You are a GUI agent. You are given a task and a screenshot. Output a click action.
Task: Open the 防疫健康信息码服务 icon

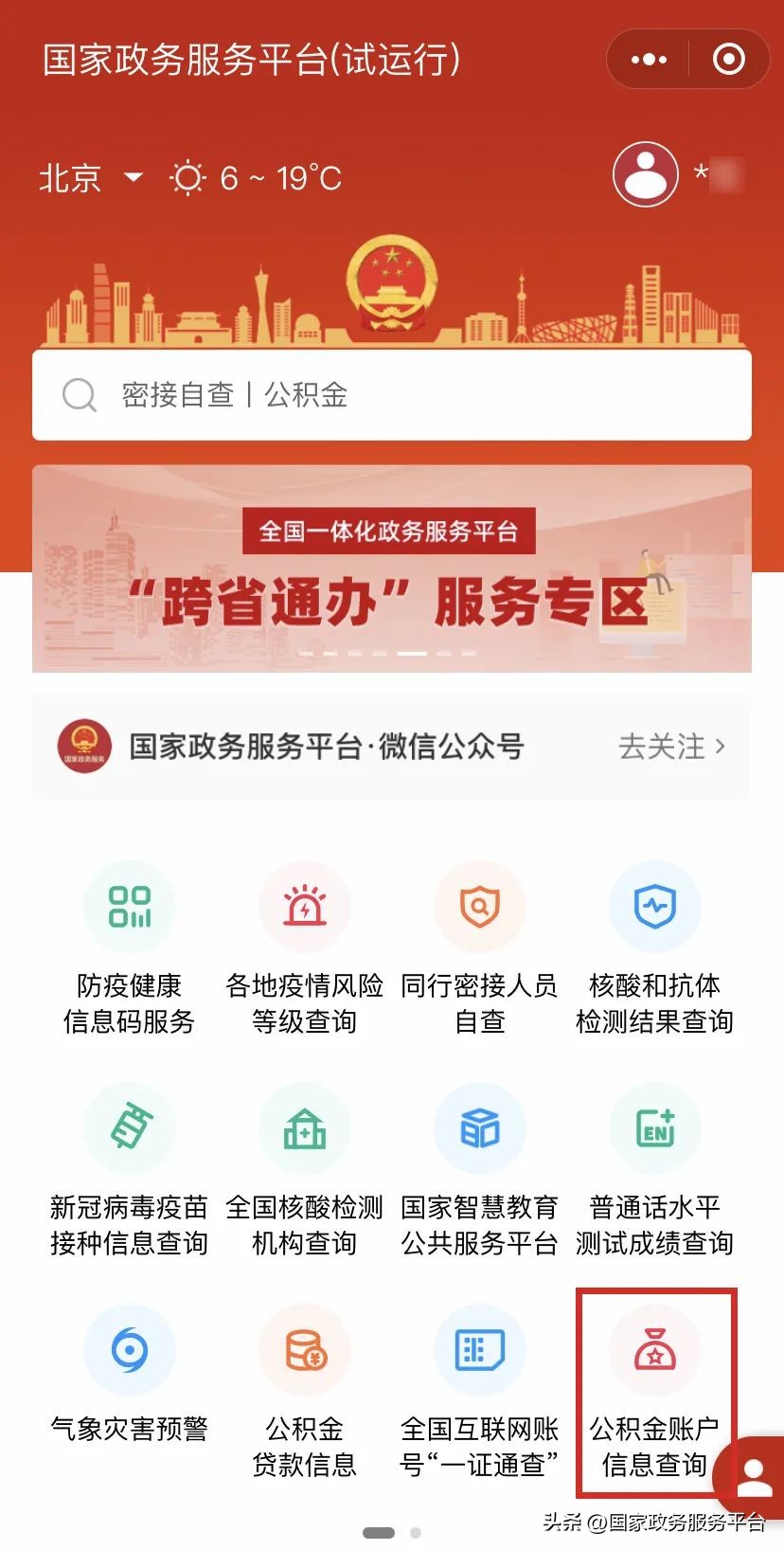point(130,906)
